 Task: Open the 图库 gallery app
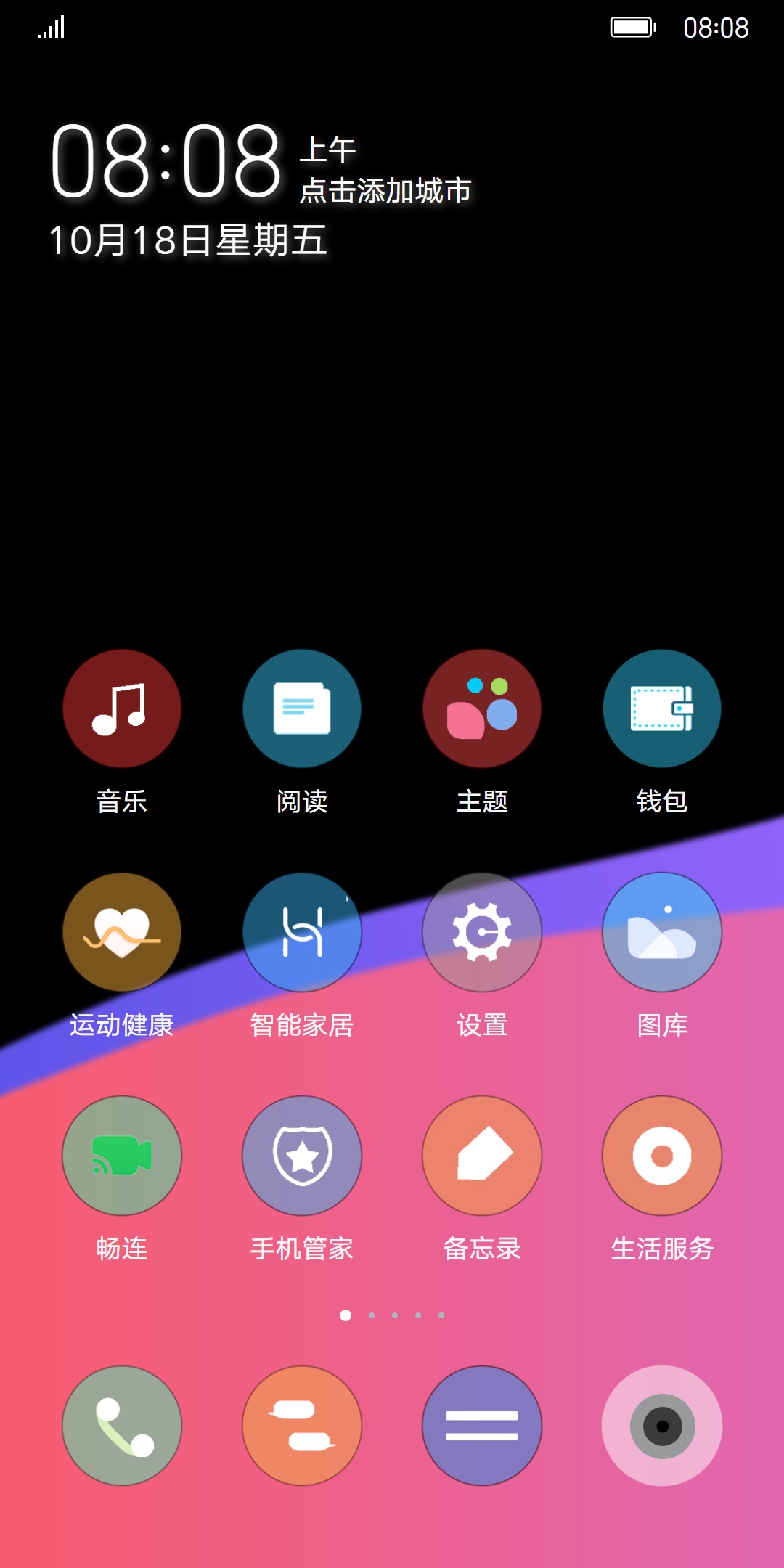coord(661,932)
